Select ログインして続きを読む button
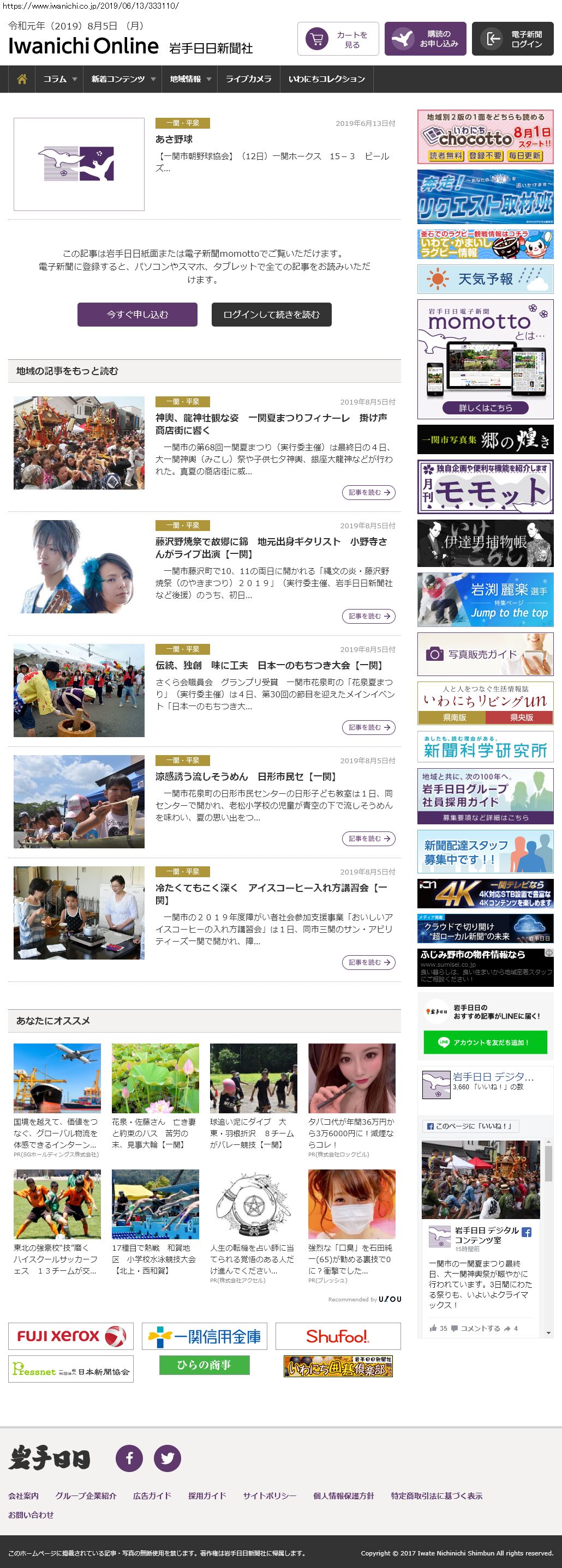The height and width of the screenshot is (1568, 562). point(271,315)
